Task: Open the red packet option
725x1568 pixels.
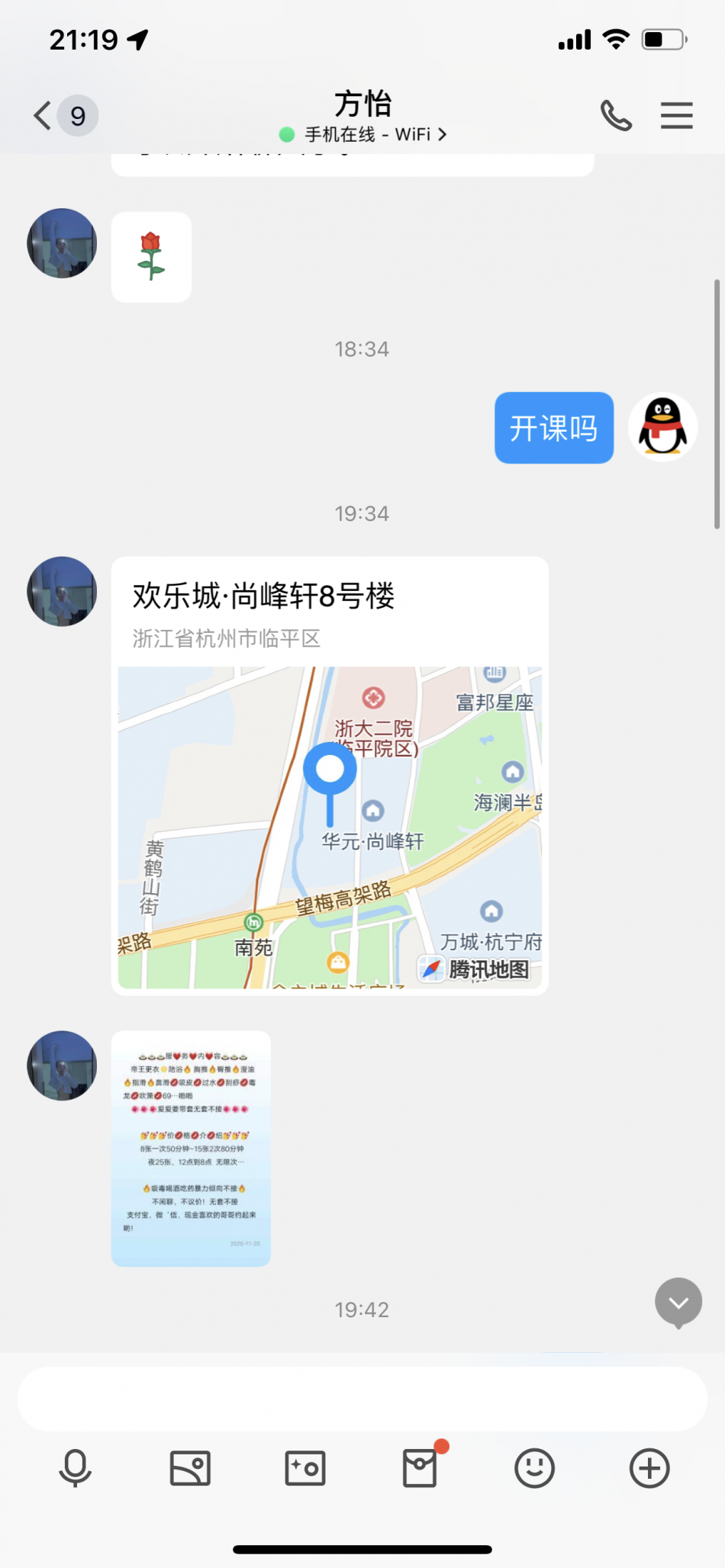Action: 420,1468
